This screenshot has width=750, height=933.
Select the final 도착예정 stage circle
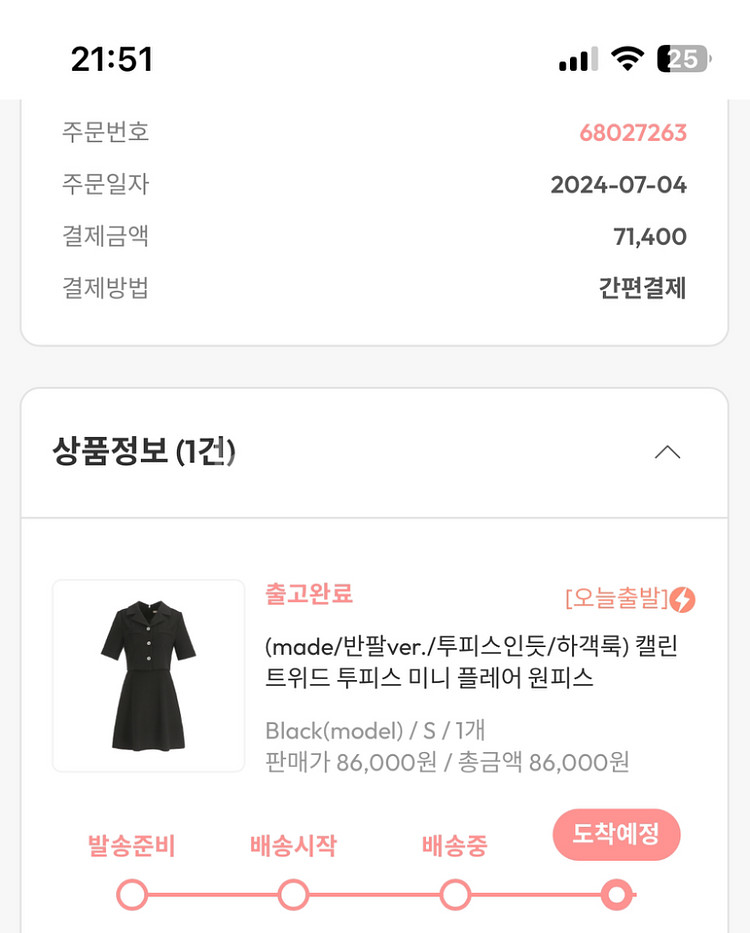pos(617,894)
